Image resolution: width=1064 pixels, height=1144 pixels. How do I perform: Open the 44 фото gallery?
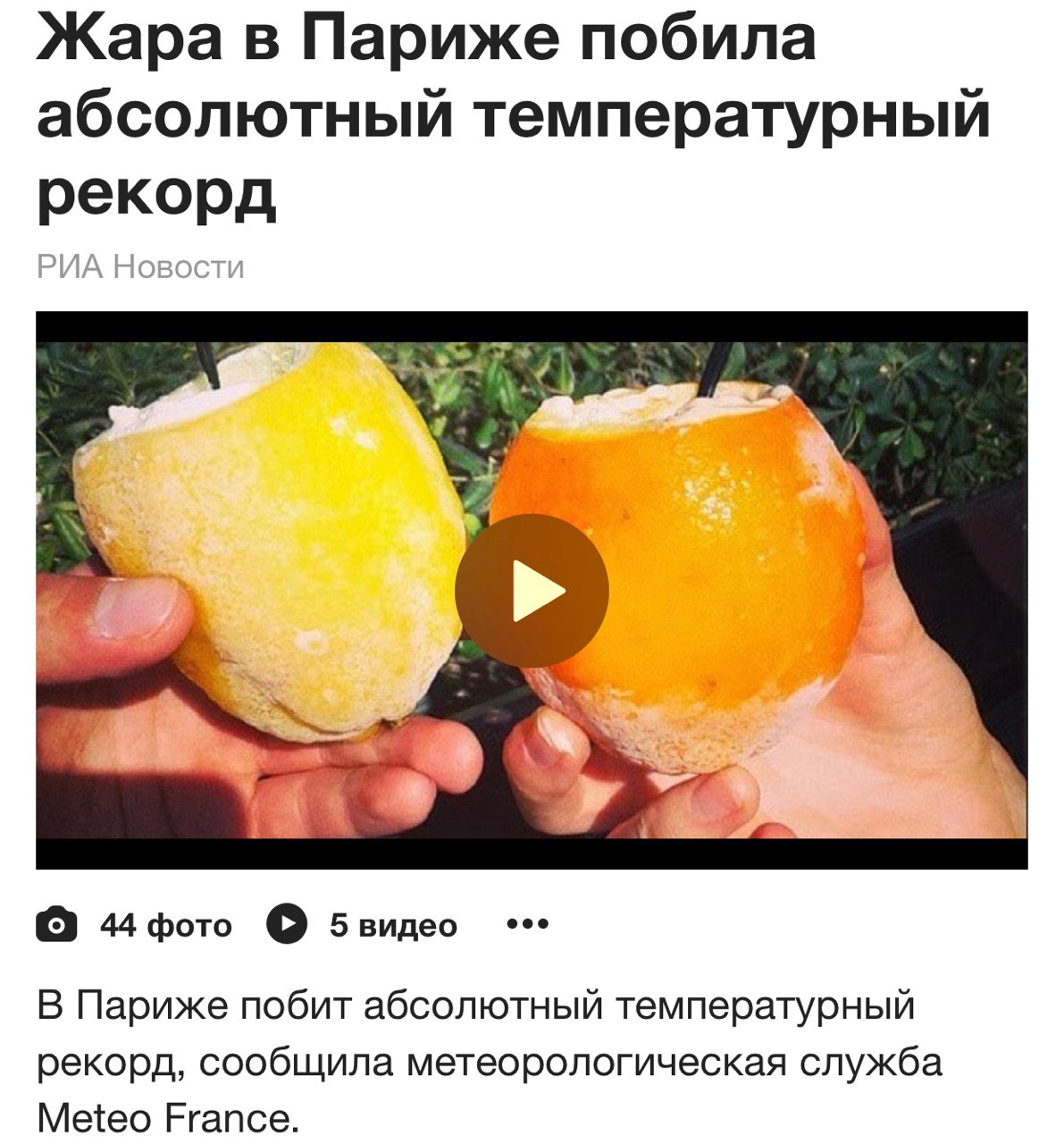coord(134,925)
